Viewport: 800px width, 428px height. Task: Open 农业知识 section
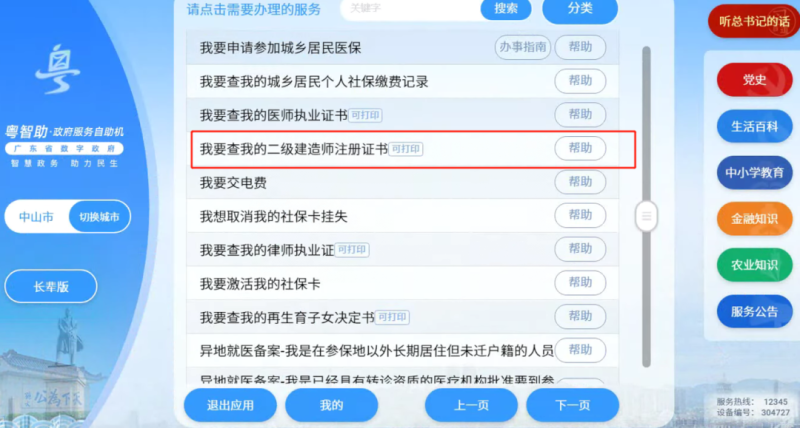click(754, 264)
